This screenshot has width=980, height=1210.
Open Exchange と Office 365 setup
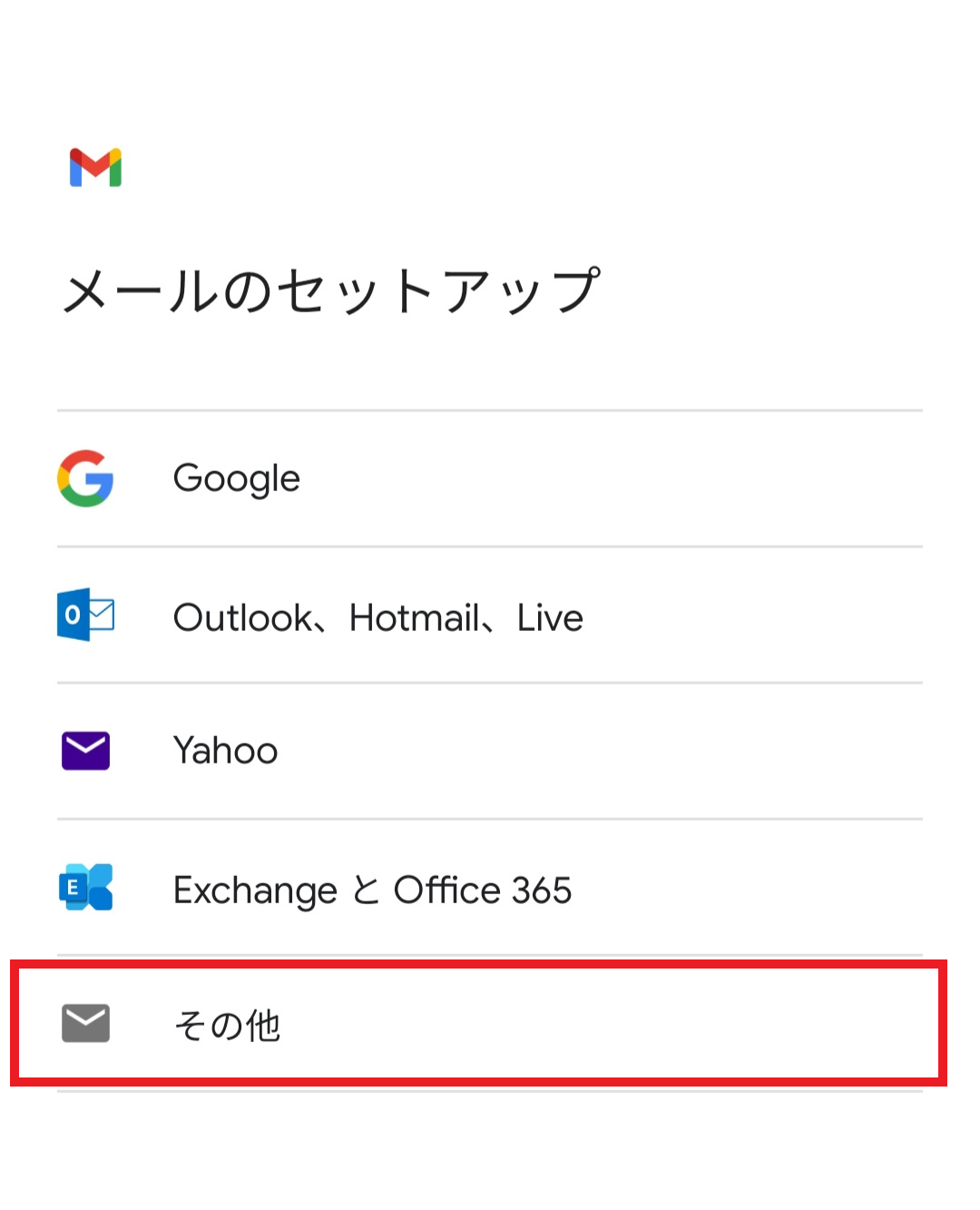(x=372, y=890)
